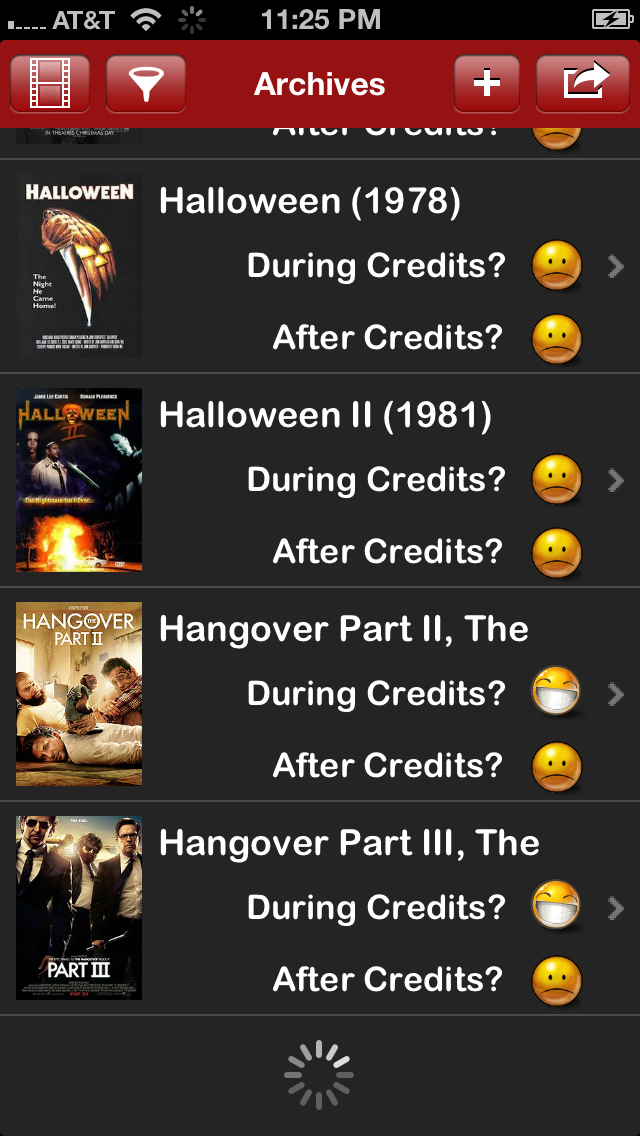The width and height of the screenshot is (640, 1136).
Task: Open Halloween II (1981) entry
Action: (x=320, y=480)
